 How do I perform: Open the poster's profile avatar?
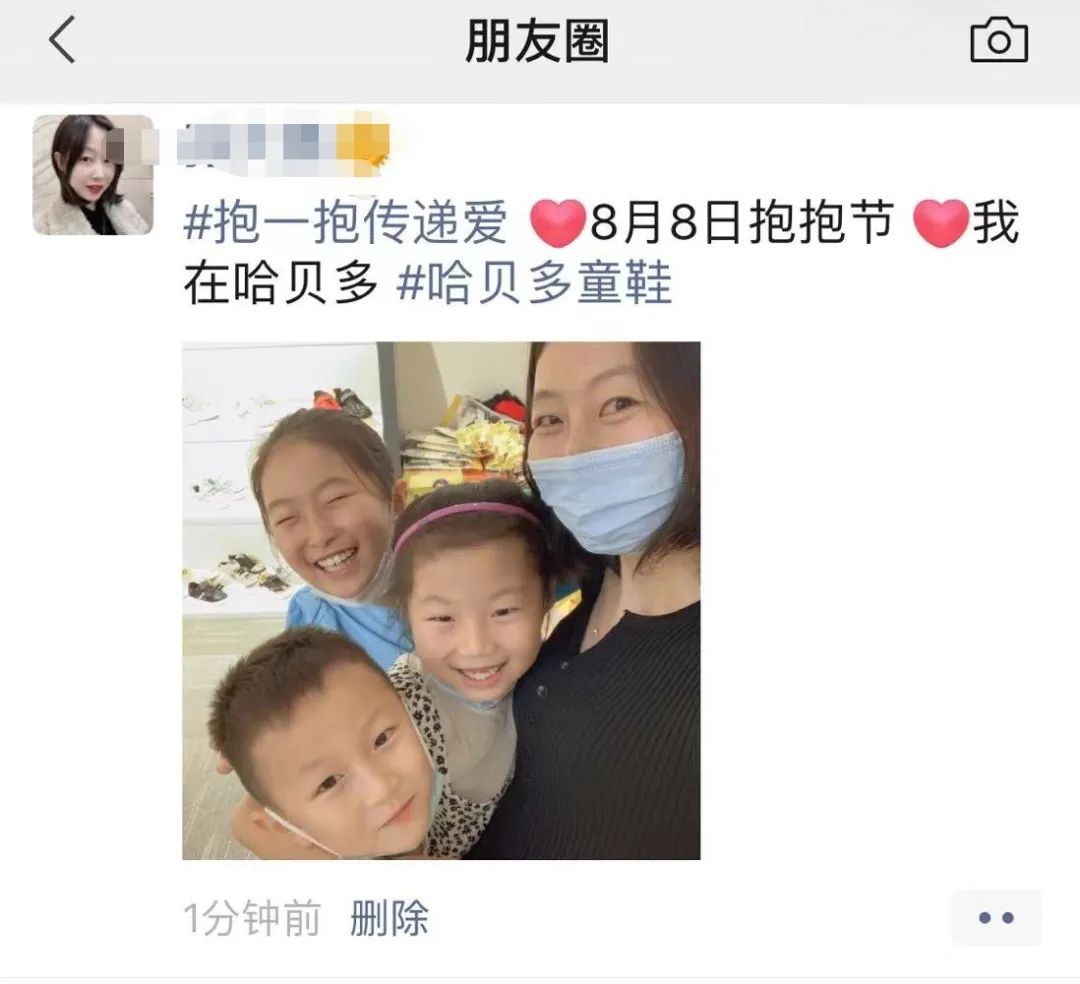coord(93,175)
